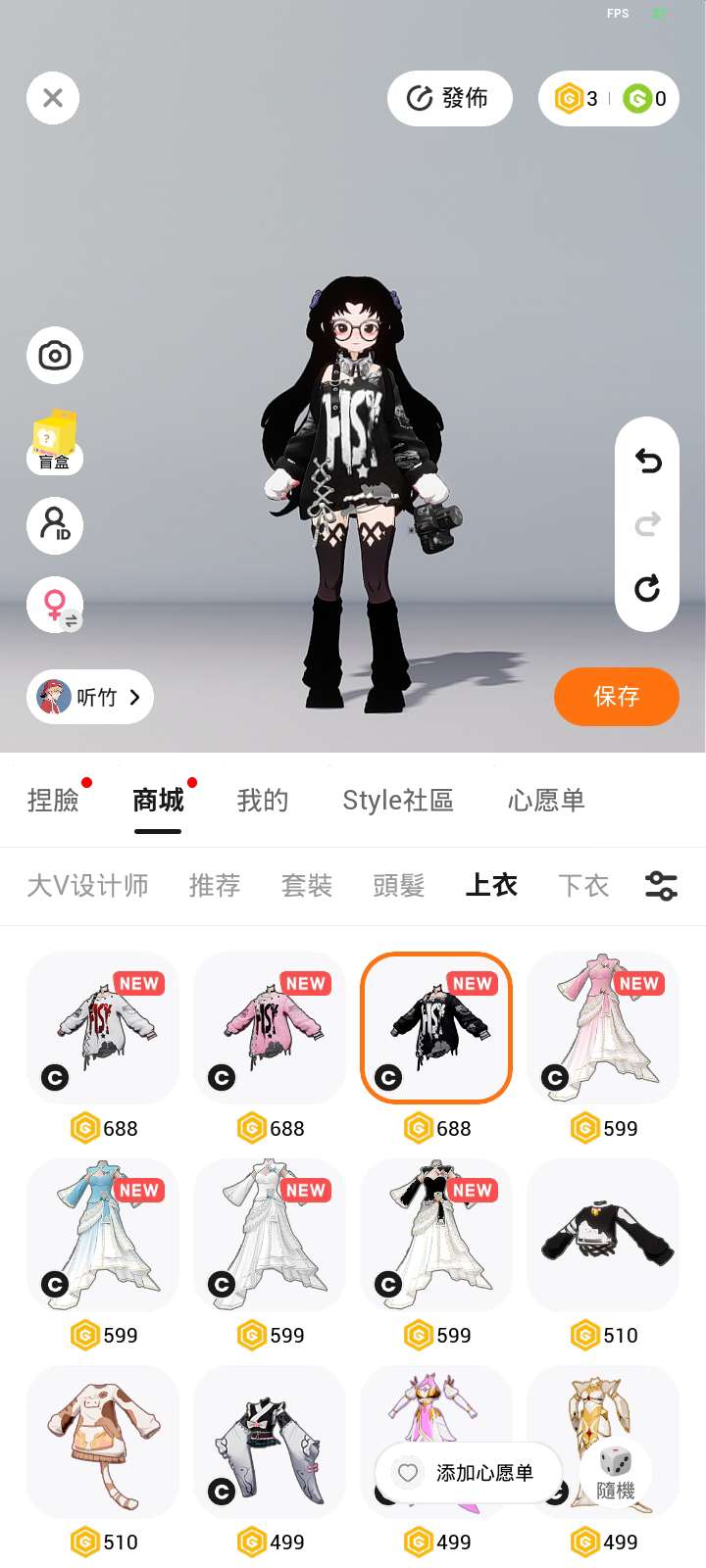Open the filter options icon

click(x=661, y=886)
